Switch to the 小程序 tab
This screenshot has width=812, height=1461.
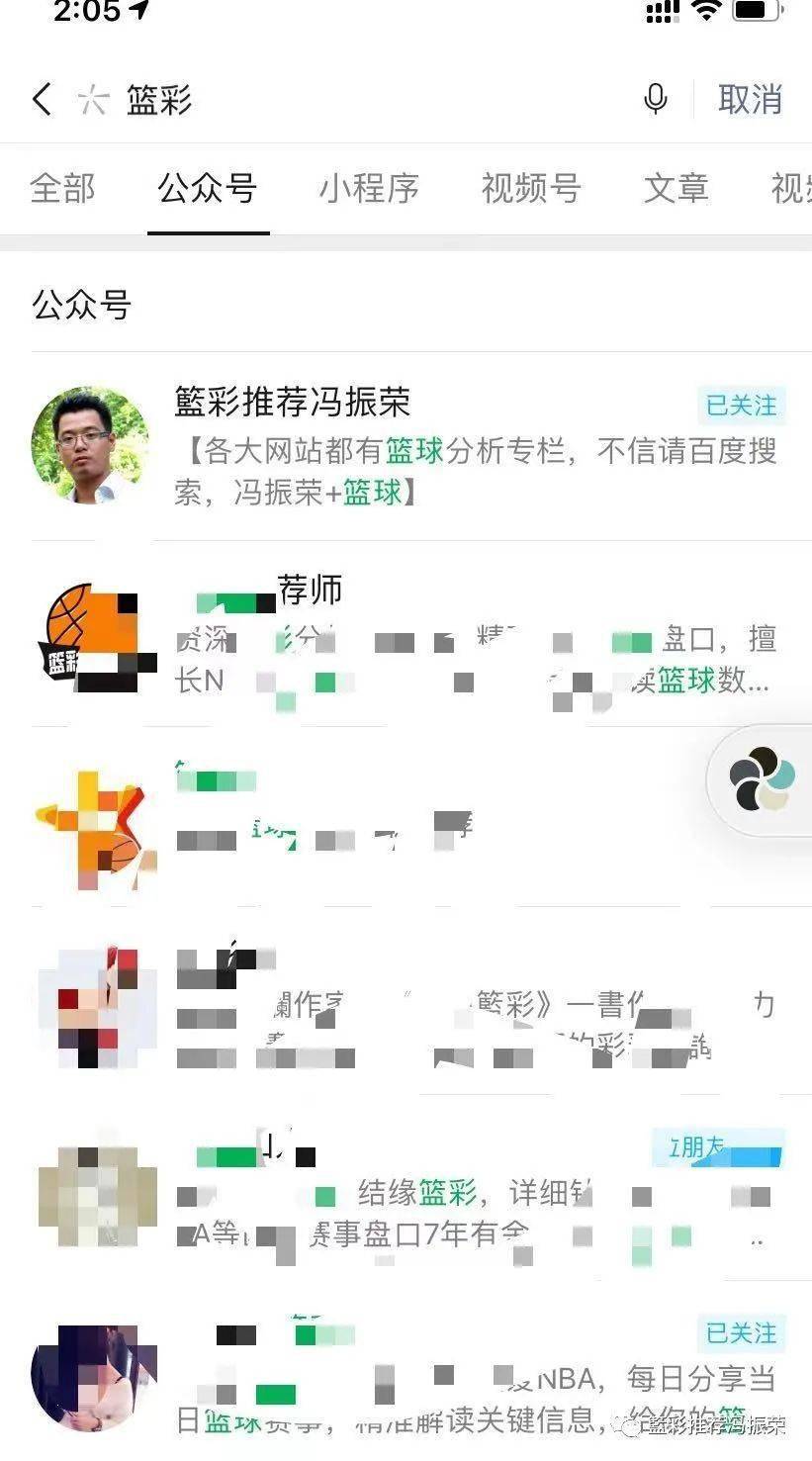(369, 188)
